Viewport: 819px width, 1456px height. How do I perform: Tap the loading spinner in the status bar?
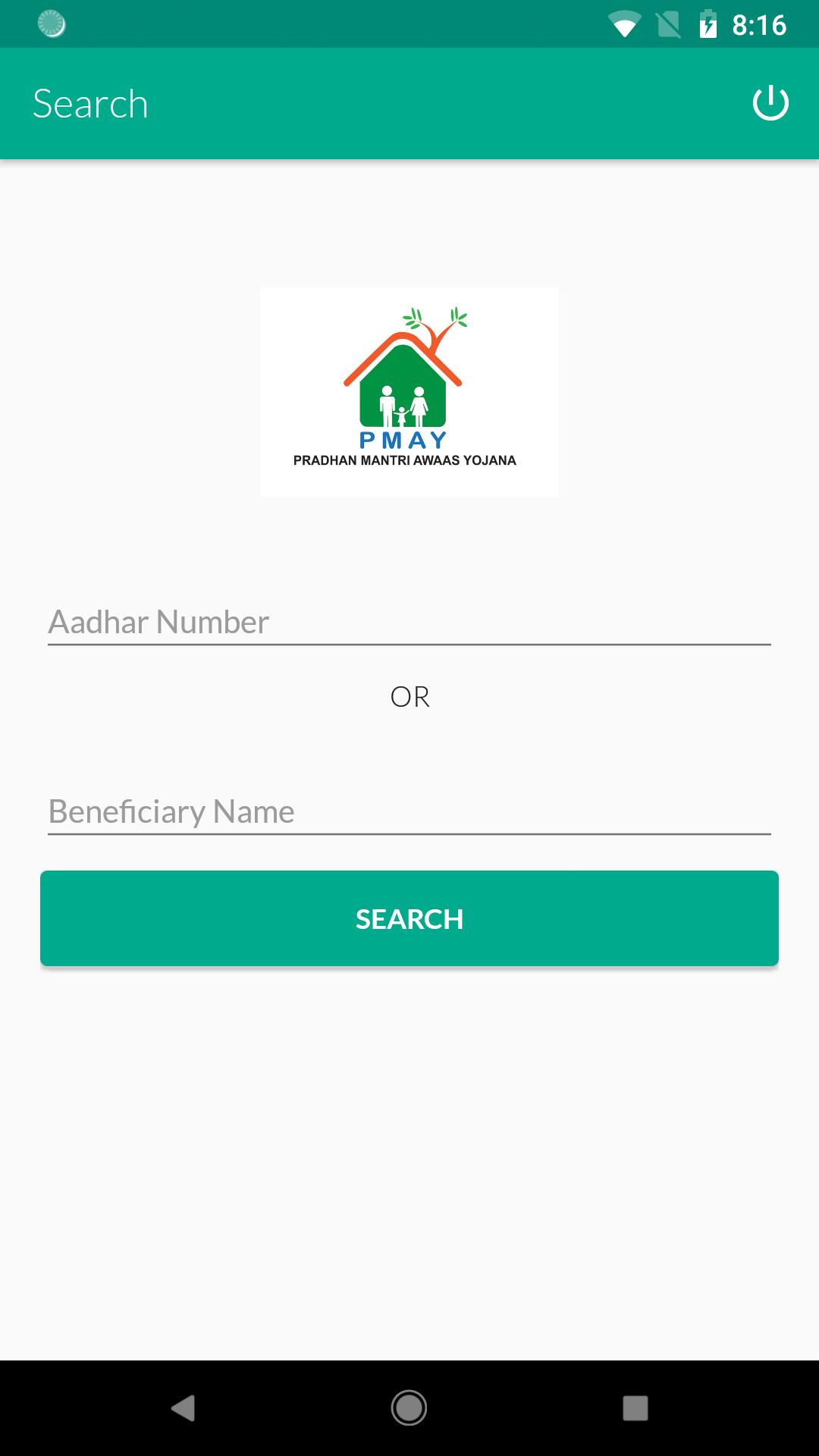point(51,25)
